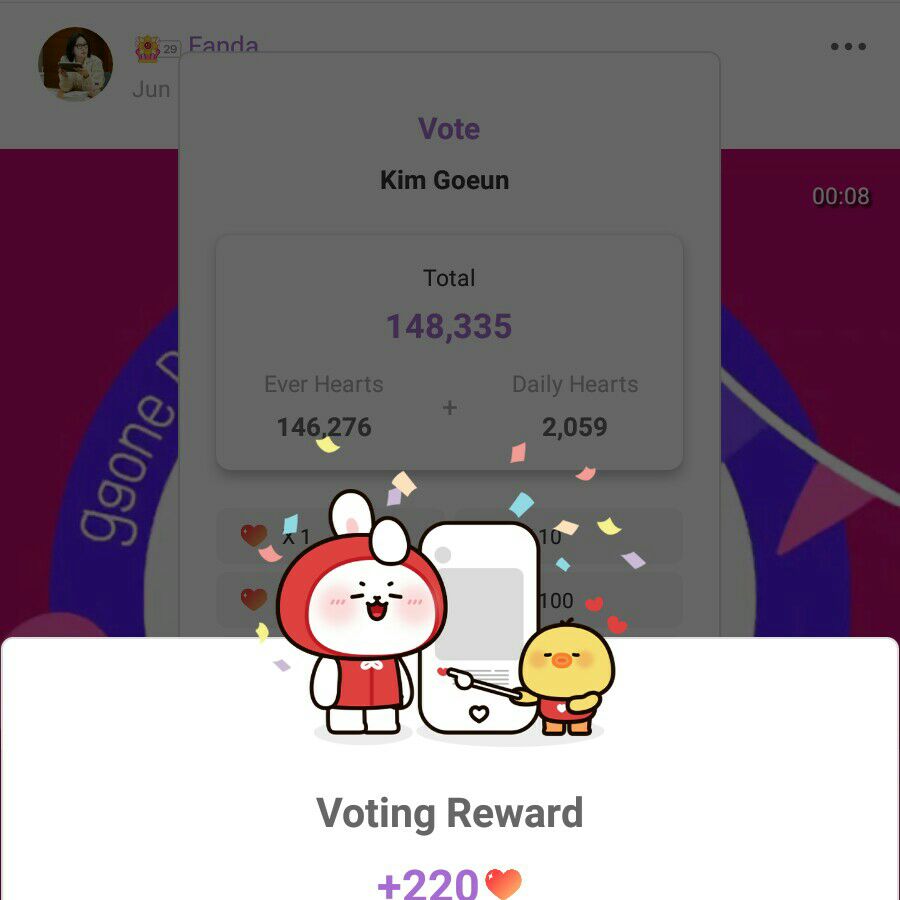Open the Fanda username link
This screenshot has height=900, width=900.
tap(222, 45)
